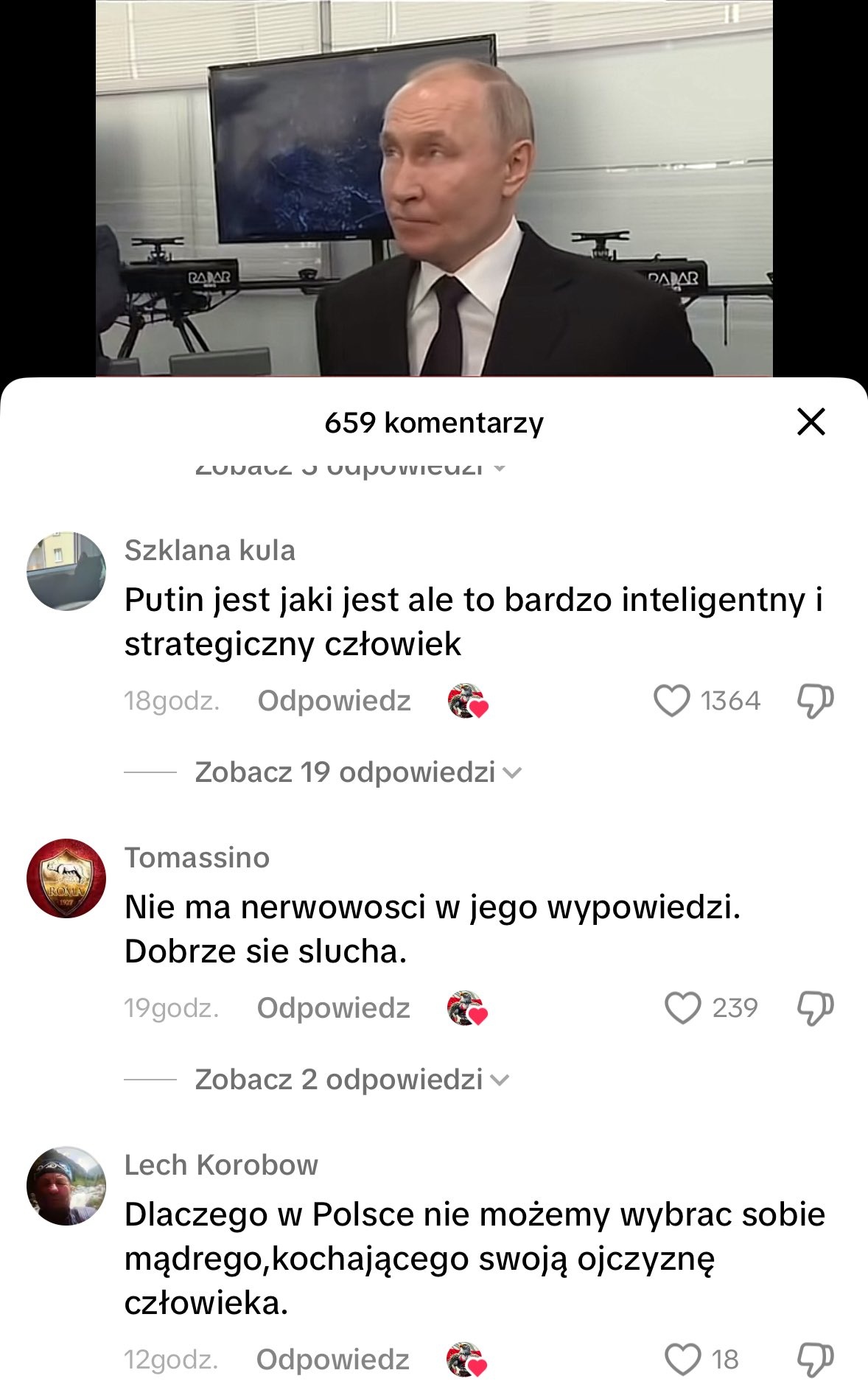Close the comments panel

811,422
